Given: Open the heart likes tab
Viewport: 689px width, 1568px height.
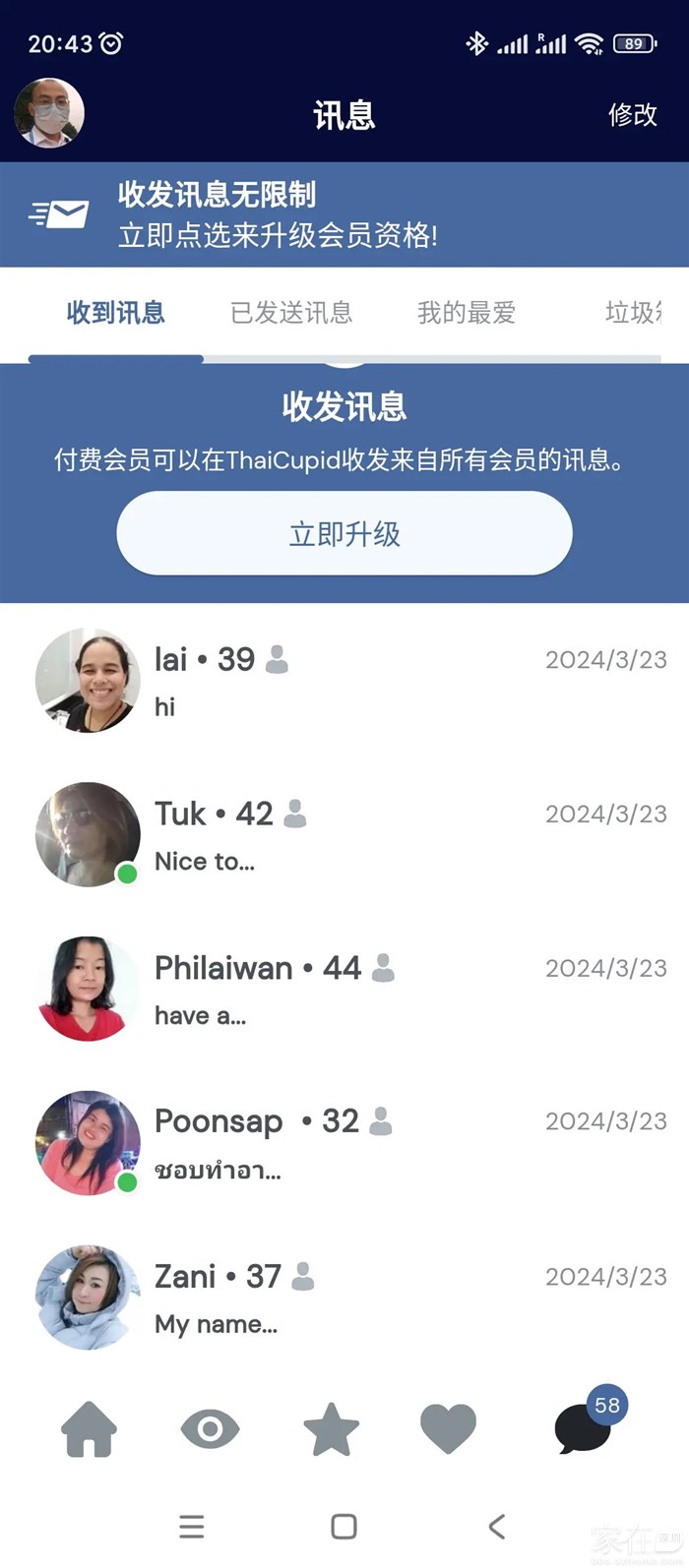Looking at the screenshot, I should point(448,1429).
